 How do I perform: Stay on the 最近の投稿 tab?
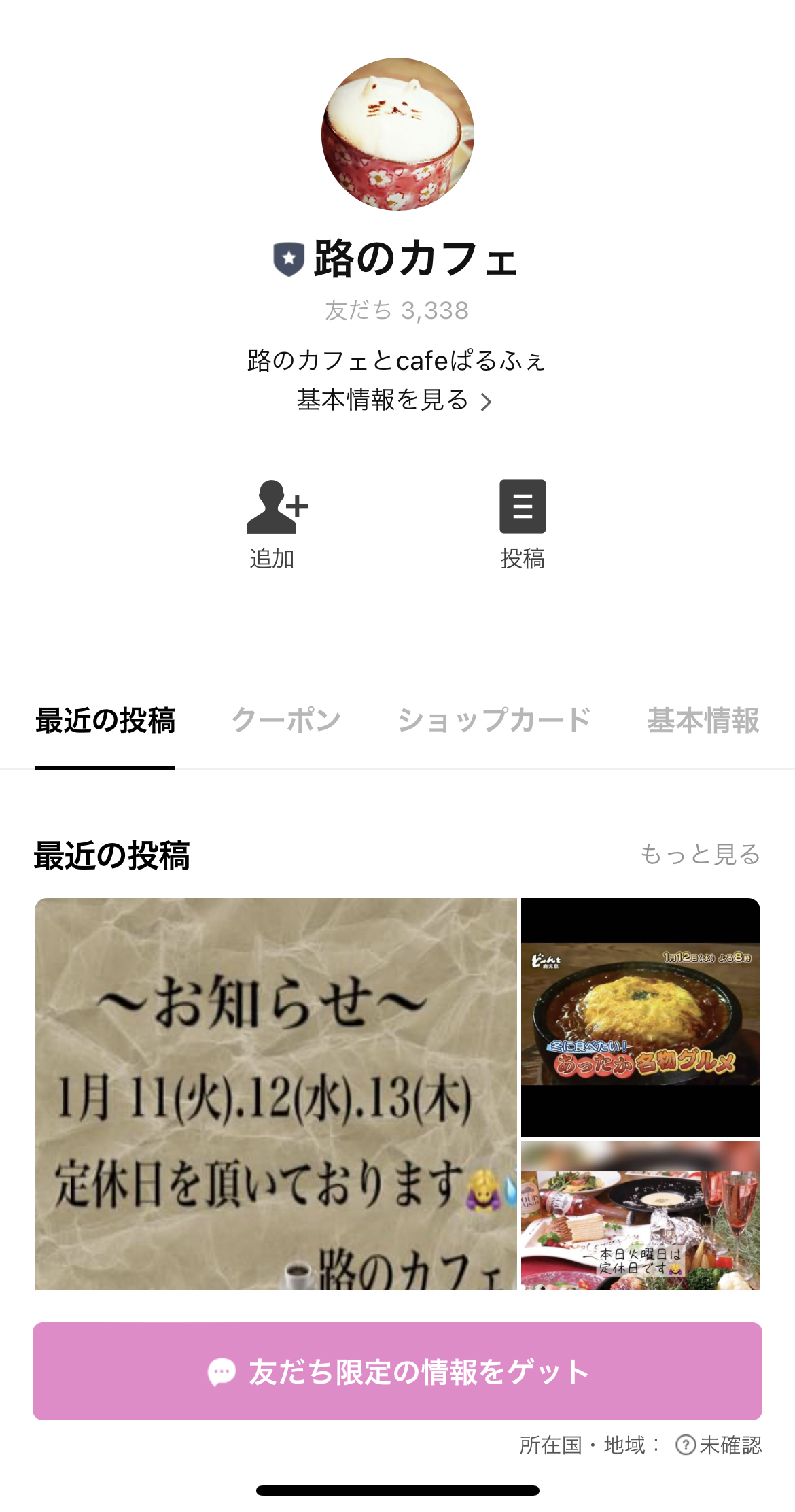(104, 721)
